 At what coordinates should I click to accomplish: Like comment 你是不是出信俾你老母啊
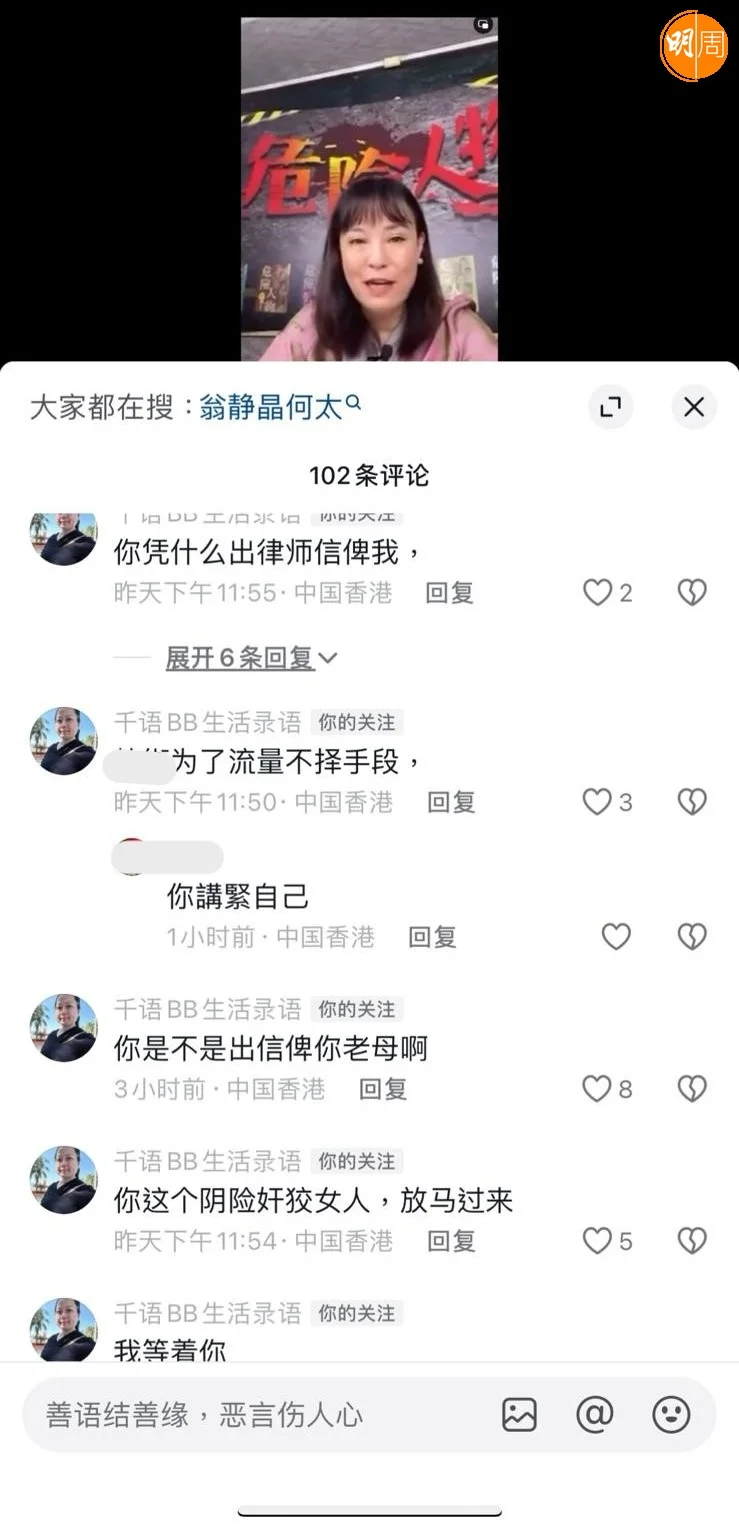click(598, 1089)
